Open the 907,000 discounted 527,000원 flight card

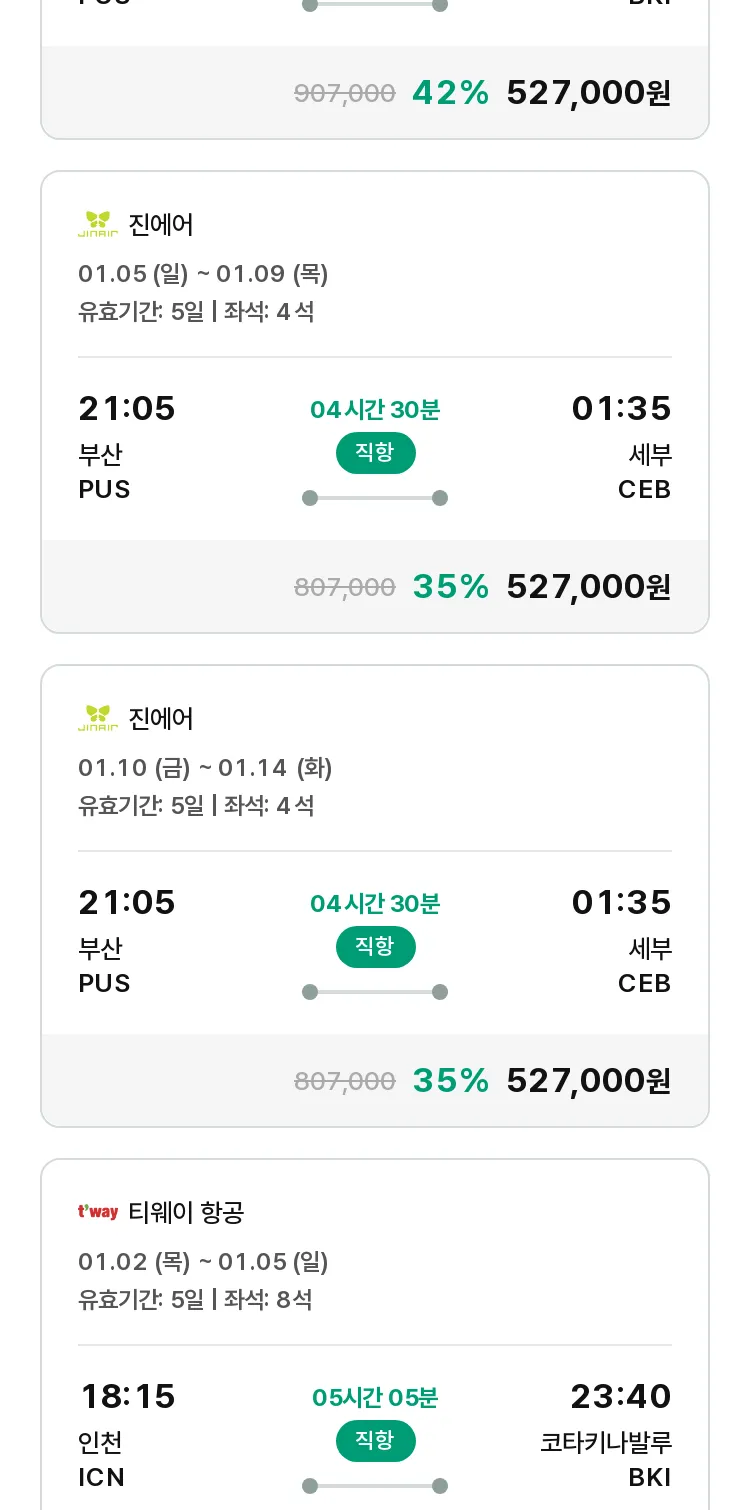pos(375,69)
